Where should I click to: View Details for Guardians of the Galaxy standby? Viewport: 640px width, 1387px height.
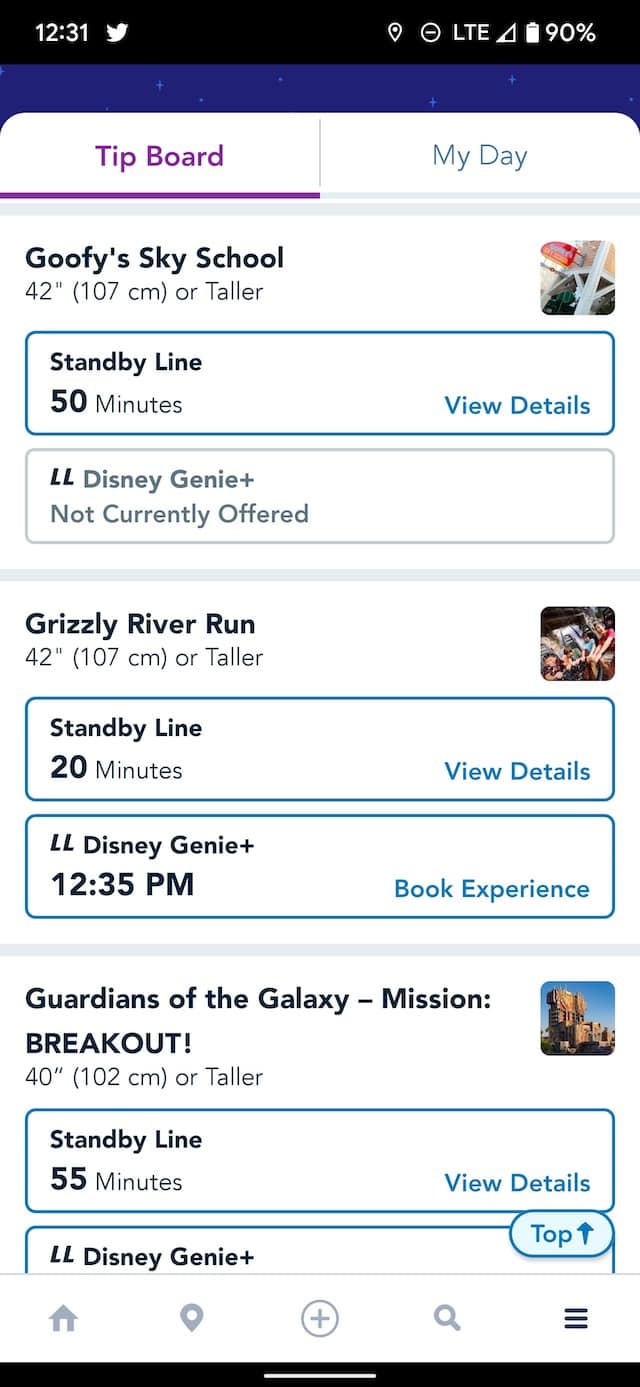click(517, 1182)
